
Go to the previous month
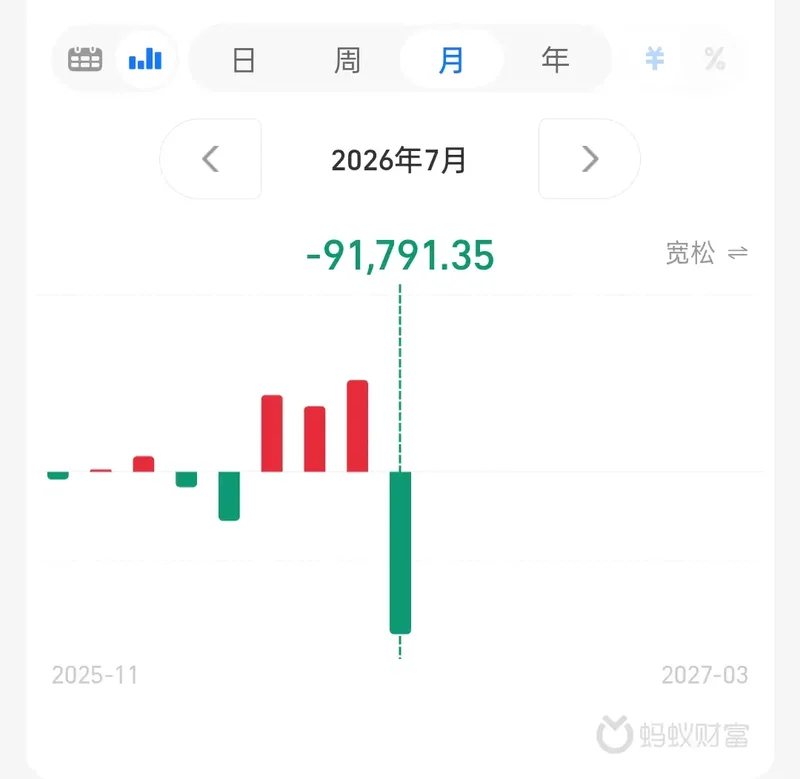click(x=211, y=159)
